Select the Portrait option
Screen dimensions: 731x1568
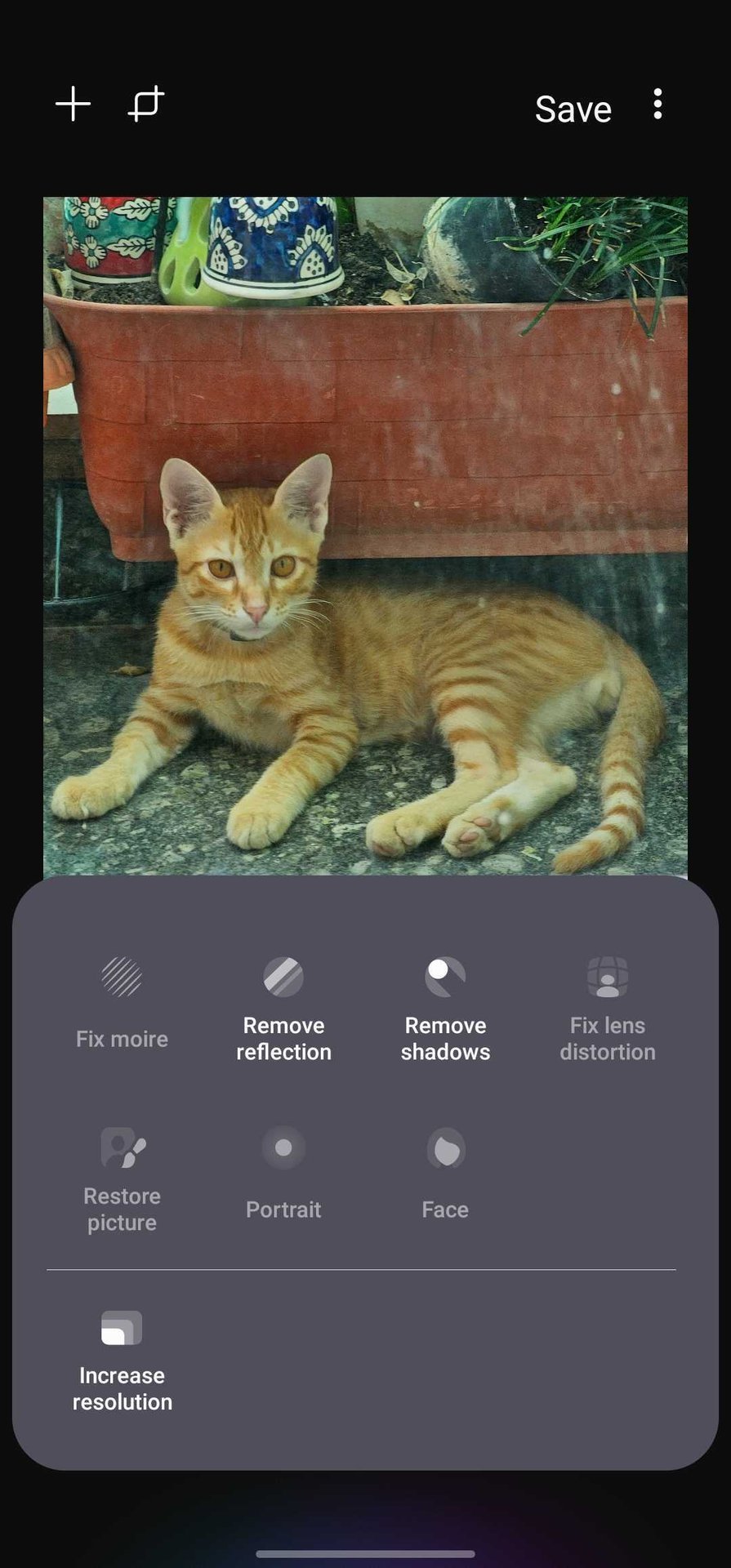point(283,1173)
